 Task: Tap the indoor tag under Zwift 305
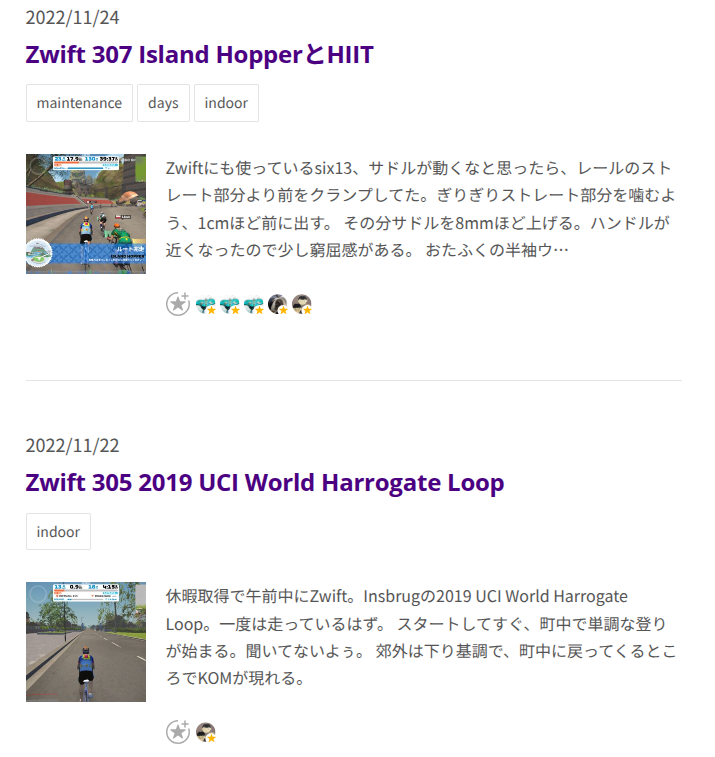(x=58, y=531)
